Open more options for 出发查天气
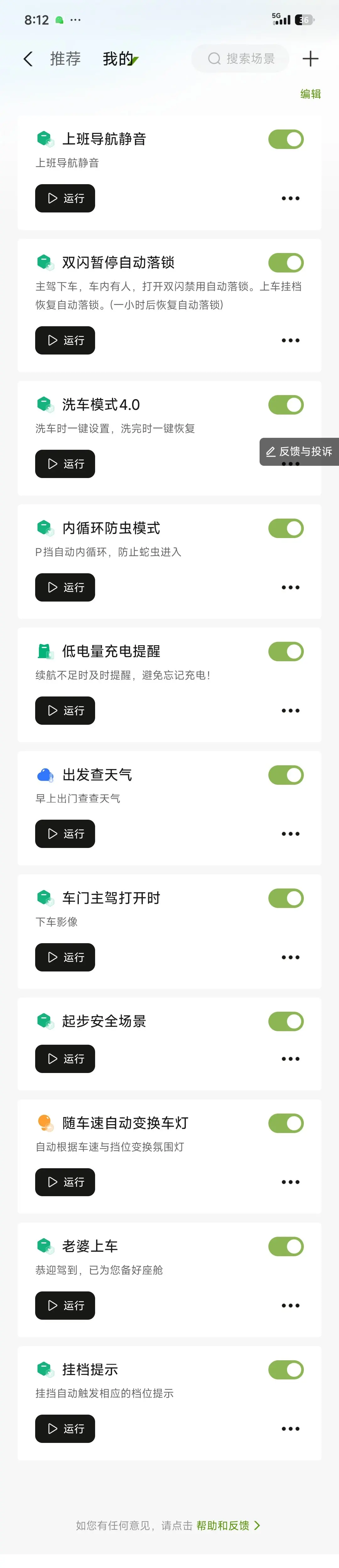This screenshot has height=1568, width=339. [290, 834]
